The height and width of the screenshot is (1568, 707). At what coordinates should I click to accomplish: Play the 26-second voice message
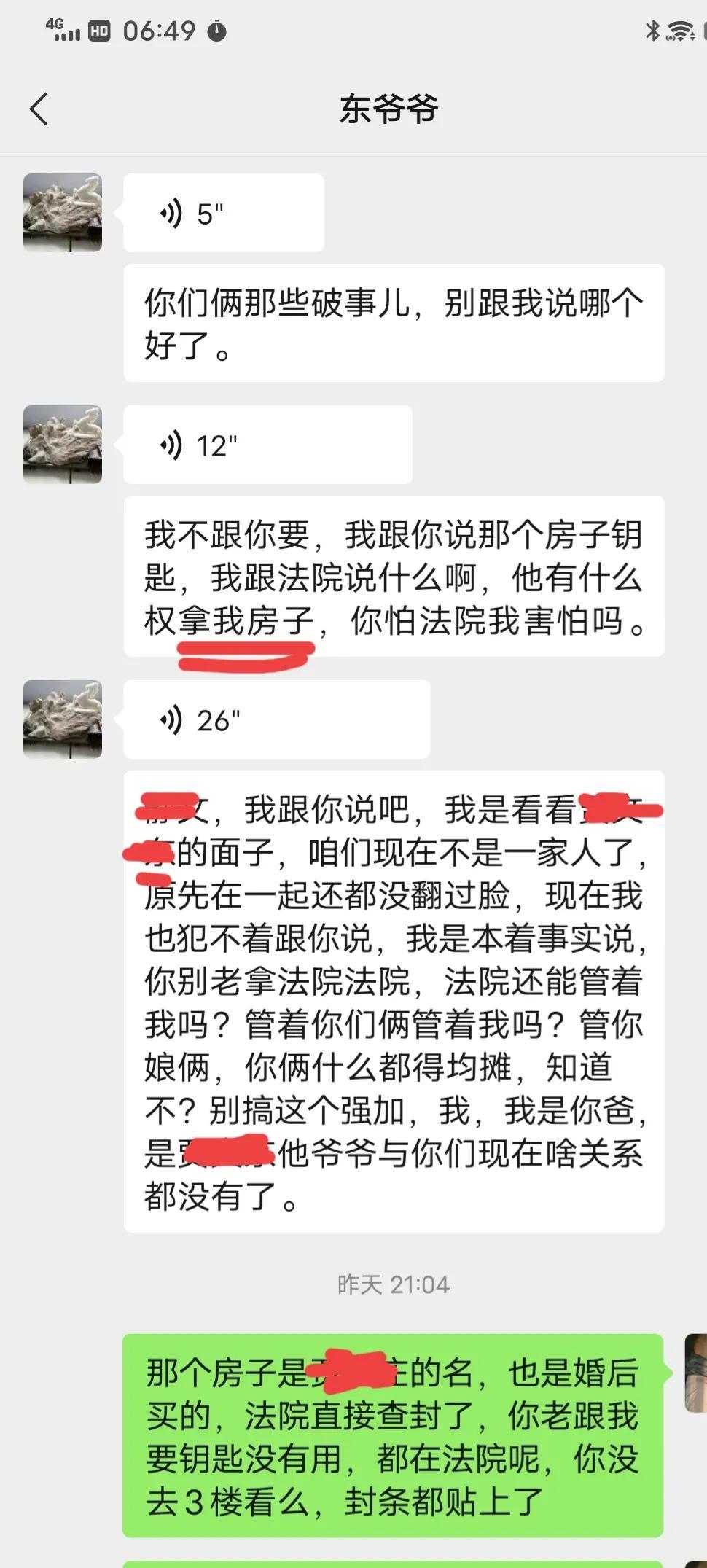tap(276, 719)
